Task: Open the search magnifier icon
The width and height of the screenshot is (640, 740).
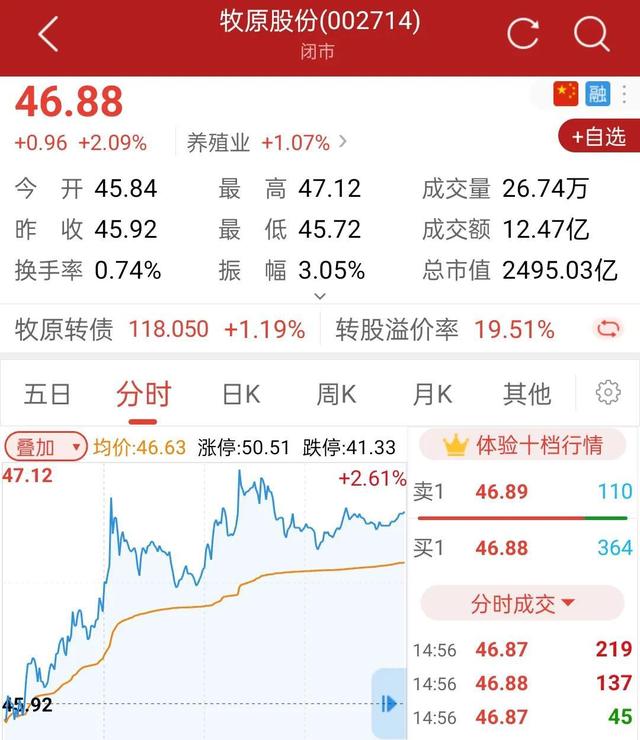Action: tap(591, 35)
